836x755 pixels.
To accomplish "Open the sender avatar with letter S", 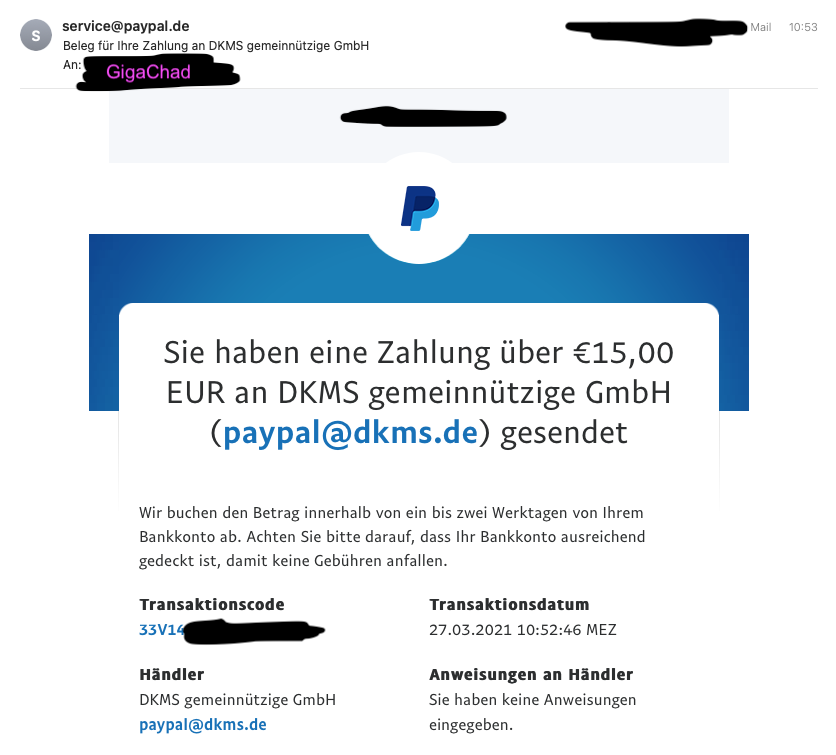I will (37, 34).
